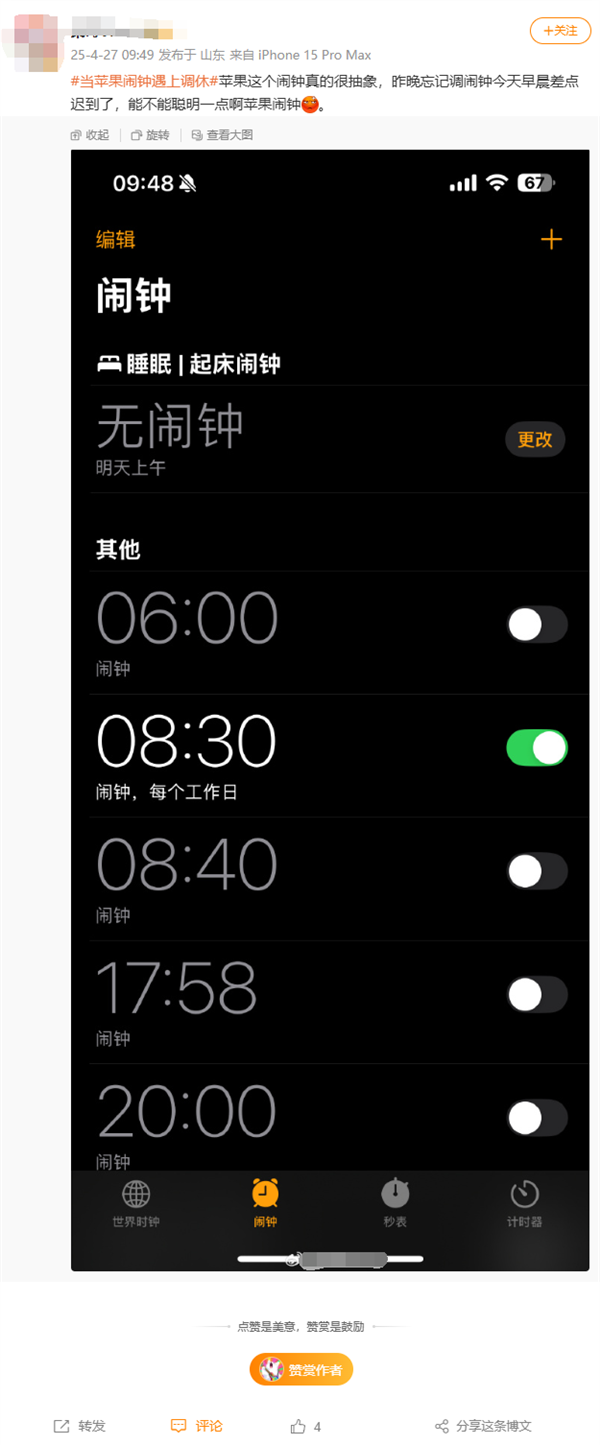Follow the post author with 关注
The height and width of the screenshot is (1445, 600).
tap(560, 31)
